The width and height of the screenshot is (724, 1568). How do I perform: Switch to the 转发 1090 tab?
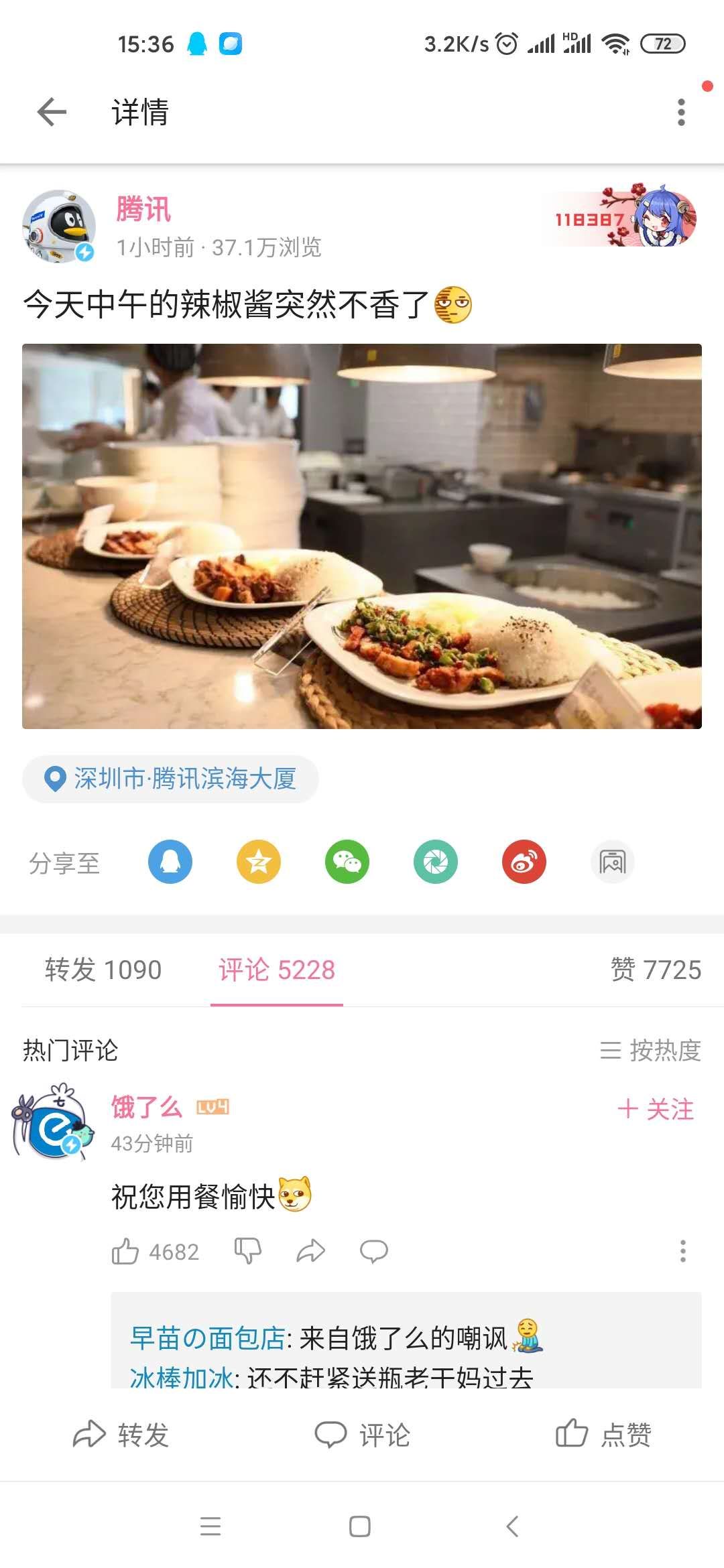point(103,970)
